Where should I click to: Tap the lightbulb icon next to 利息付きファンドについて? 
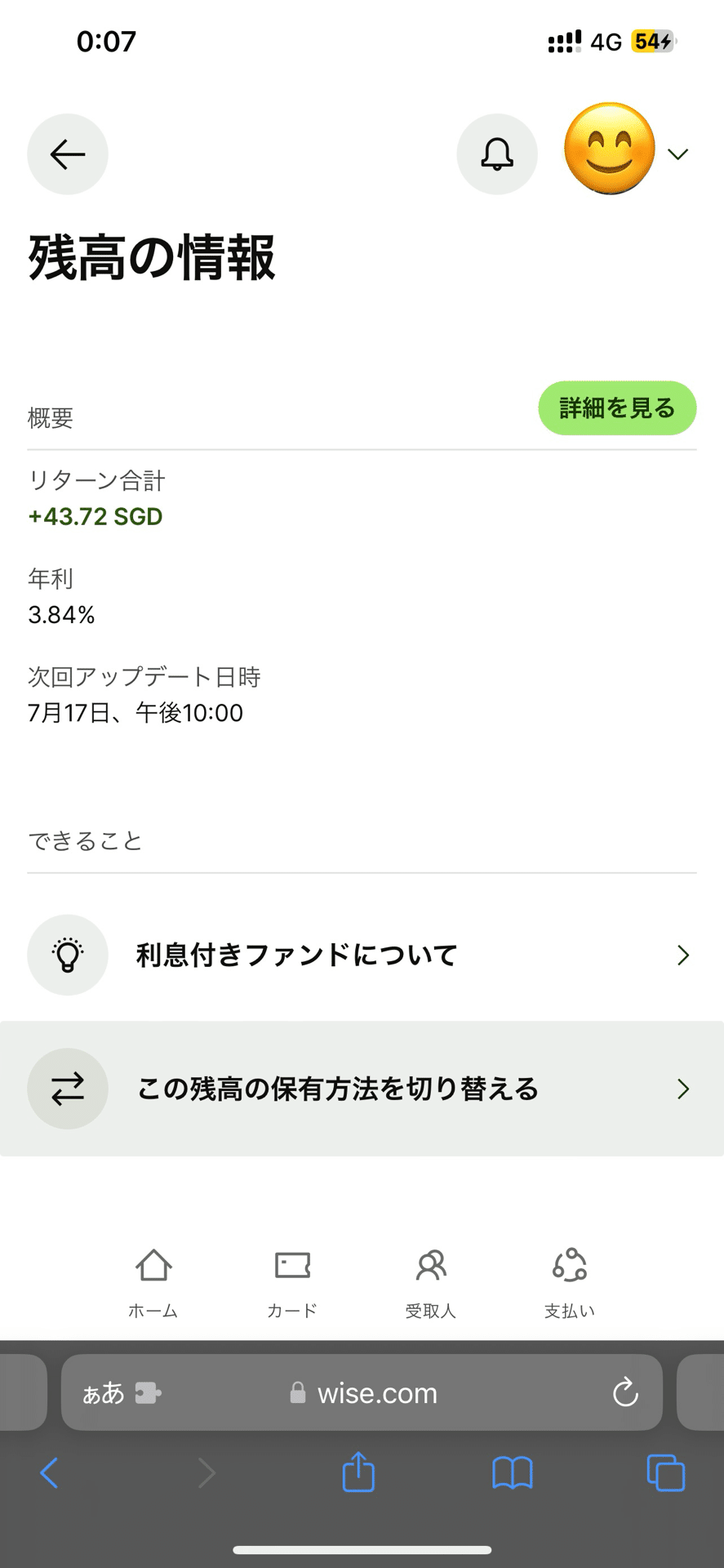click(68, 954)
